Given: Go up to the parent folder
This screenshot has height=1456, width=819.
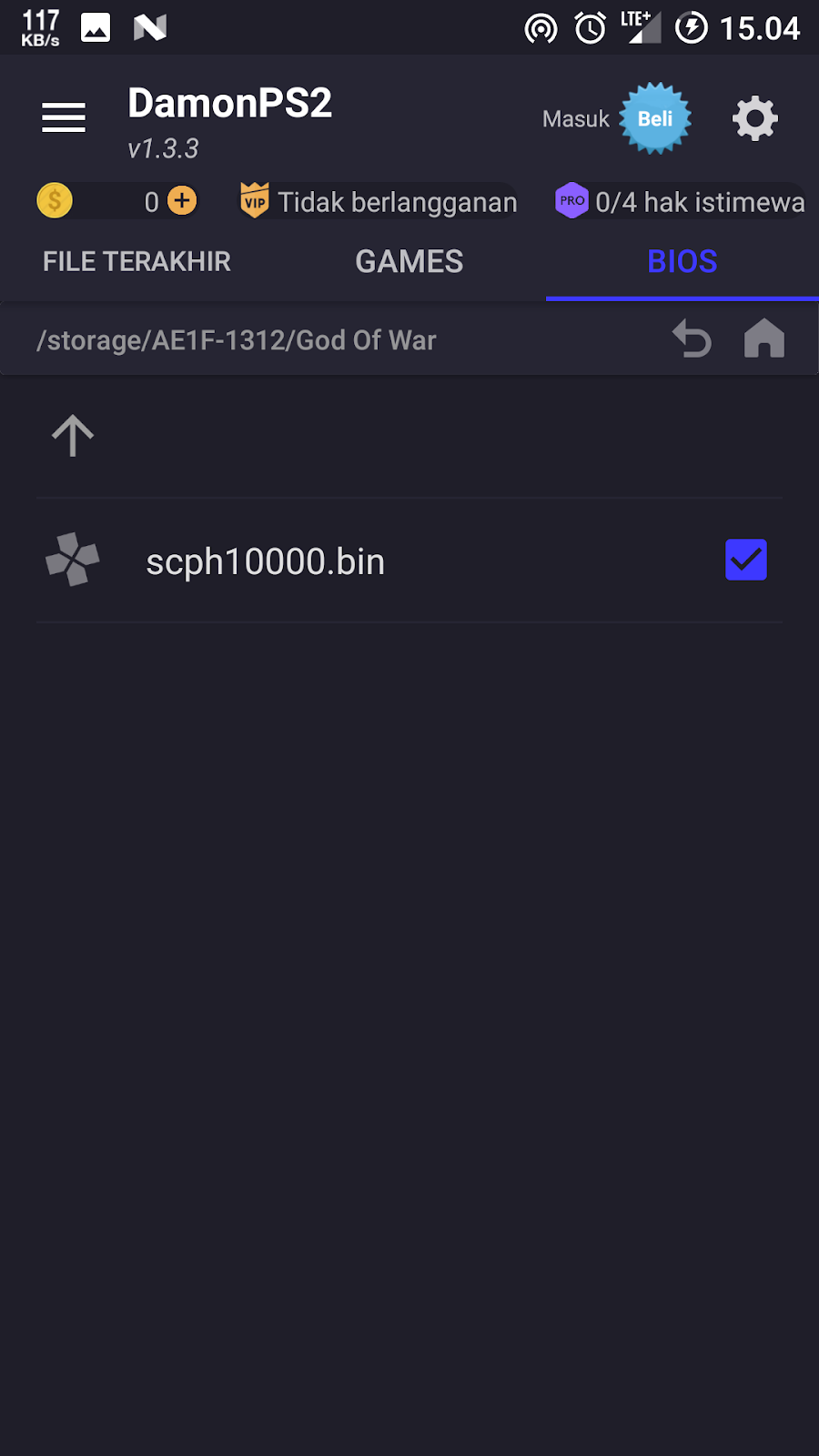Looking at the screenshot, I should click(73, 436).
